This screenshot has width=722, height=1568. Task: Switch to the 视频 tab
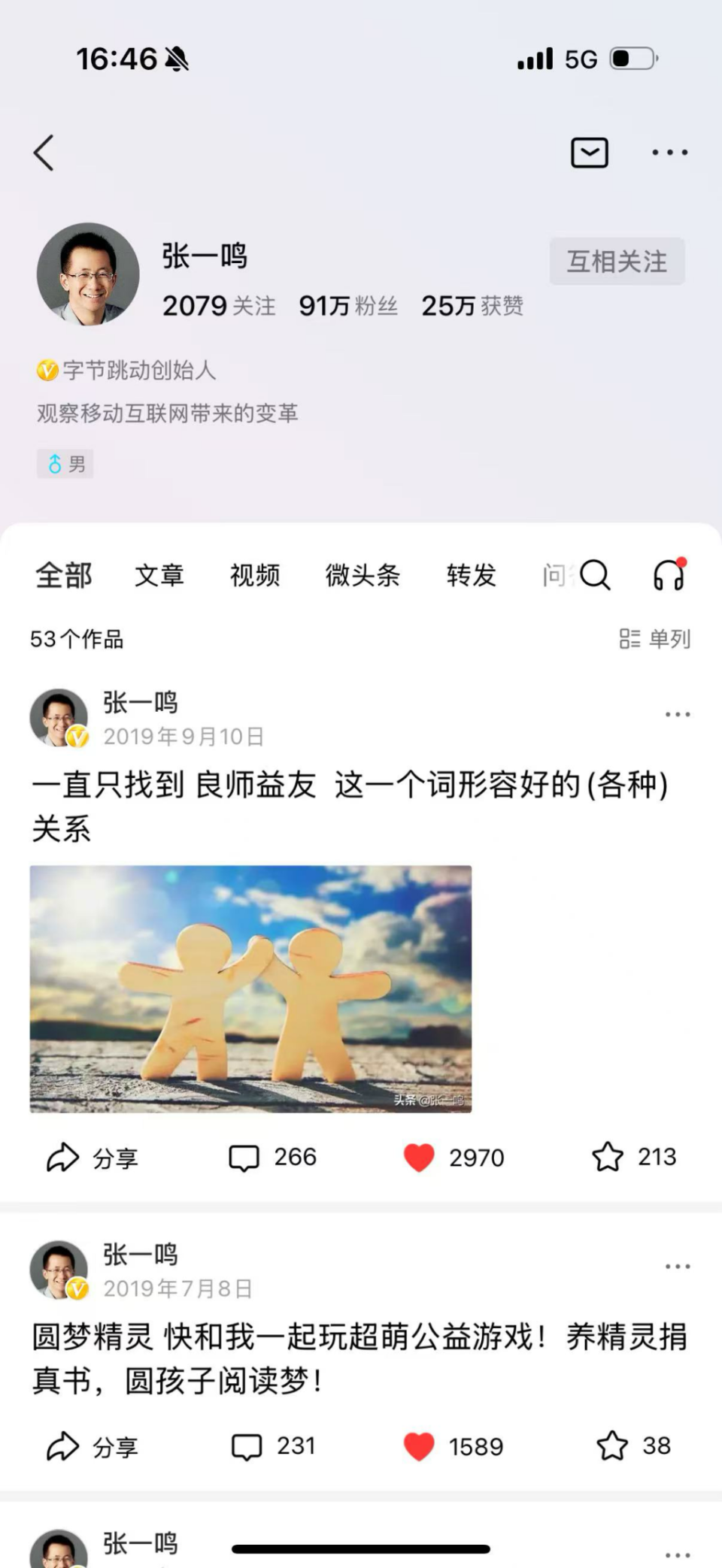(x=255, y=575)
